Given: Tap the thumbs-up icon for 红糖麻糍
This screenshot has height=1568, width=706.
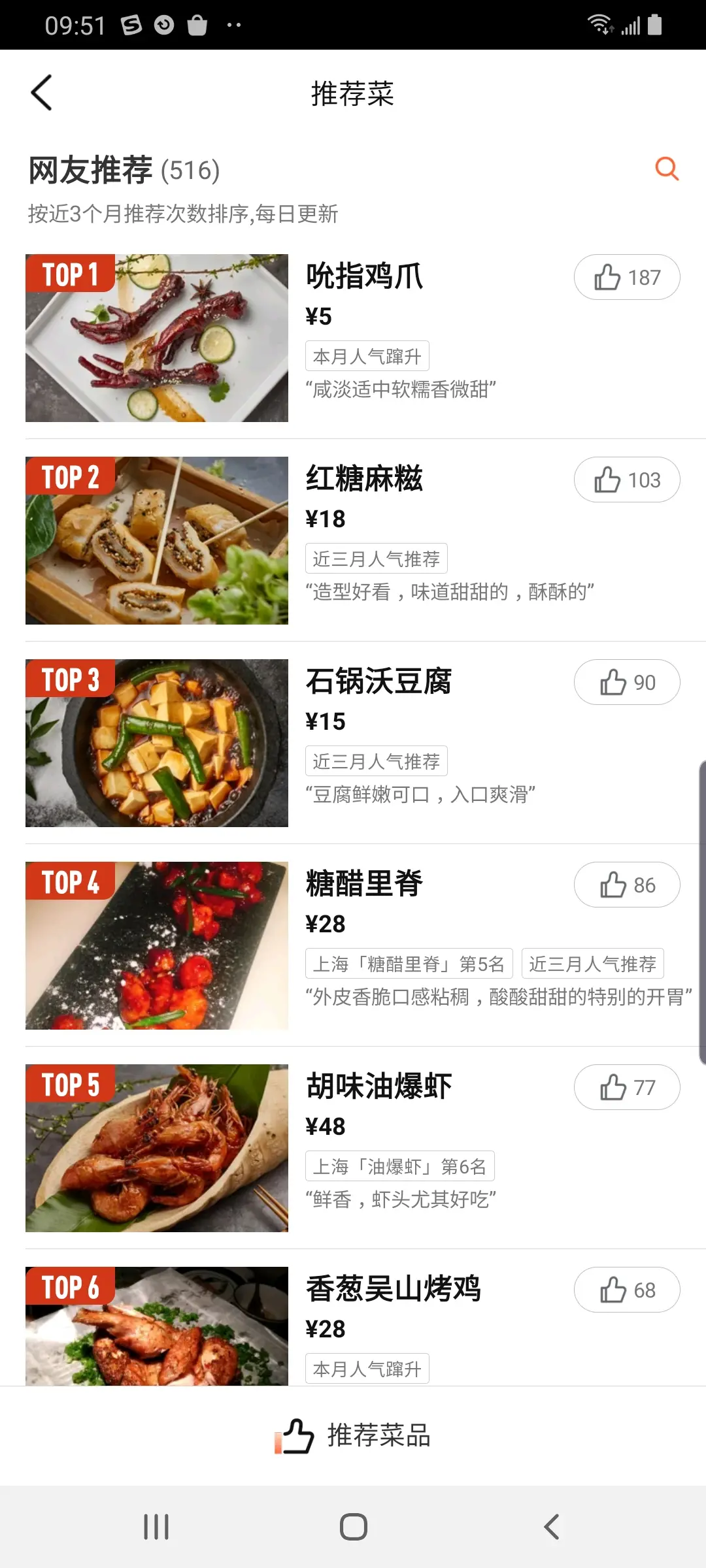Looking at the screenshot, I should click(608, 479).
